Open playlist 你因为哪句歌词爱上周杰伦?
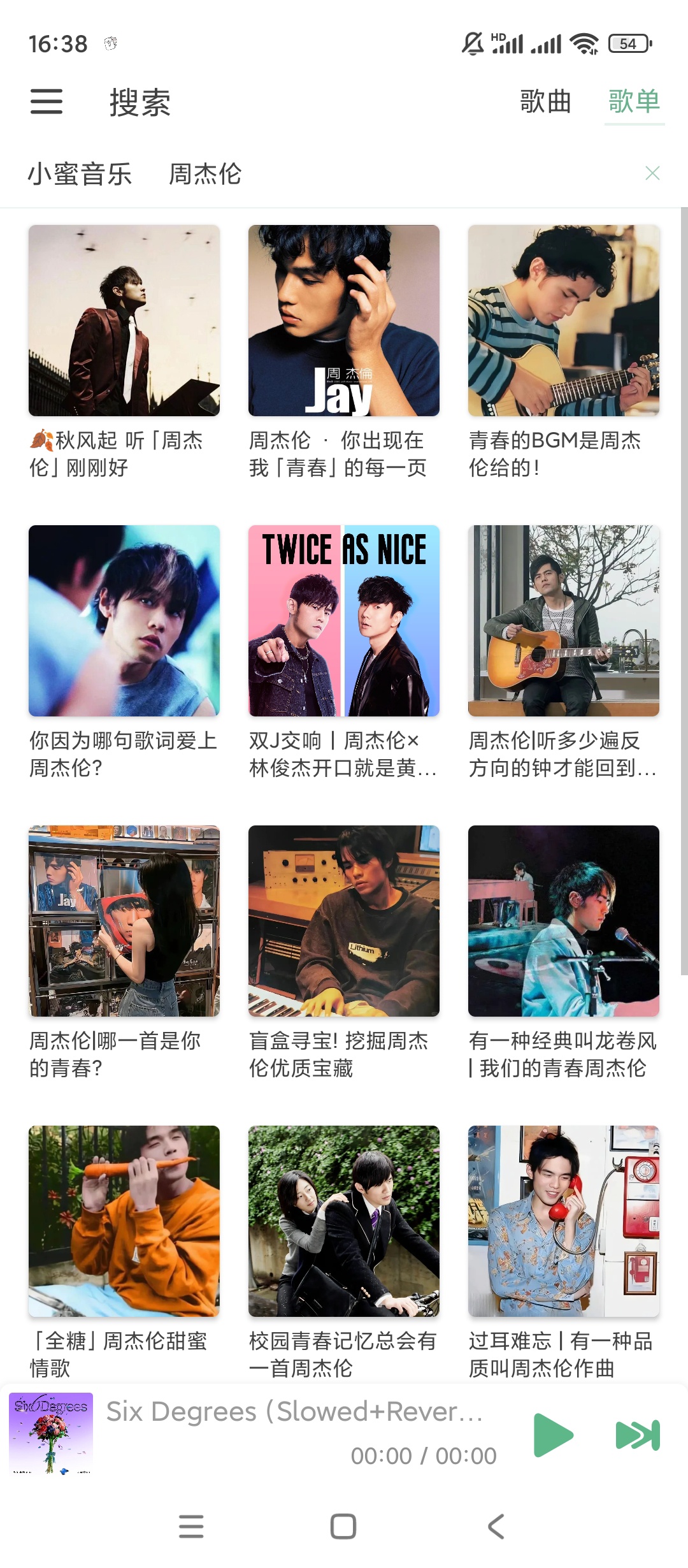This screenshot has width=688, height=1568. click(124, 621)
